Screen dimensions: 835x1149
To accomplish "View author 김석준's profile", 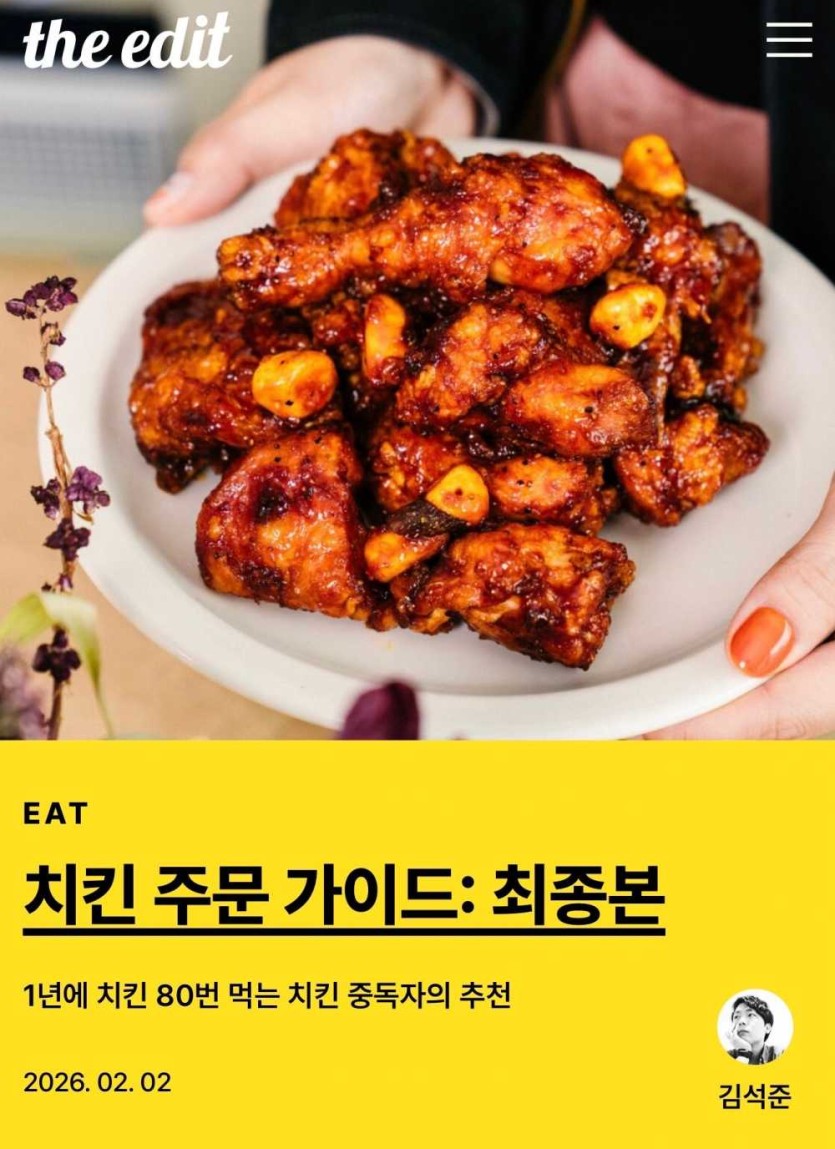I will (x=755, y=1028).
